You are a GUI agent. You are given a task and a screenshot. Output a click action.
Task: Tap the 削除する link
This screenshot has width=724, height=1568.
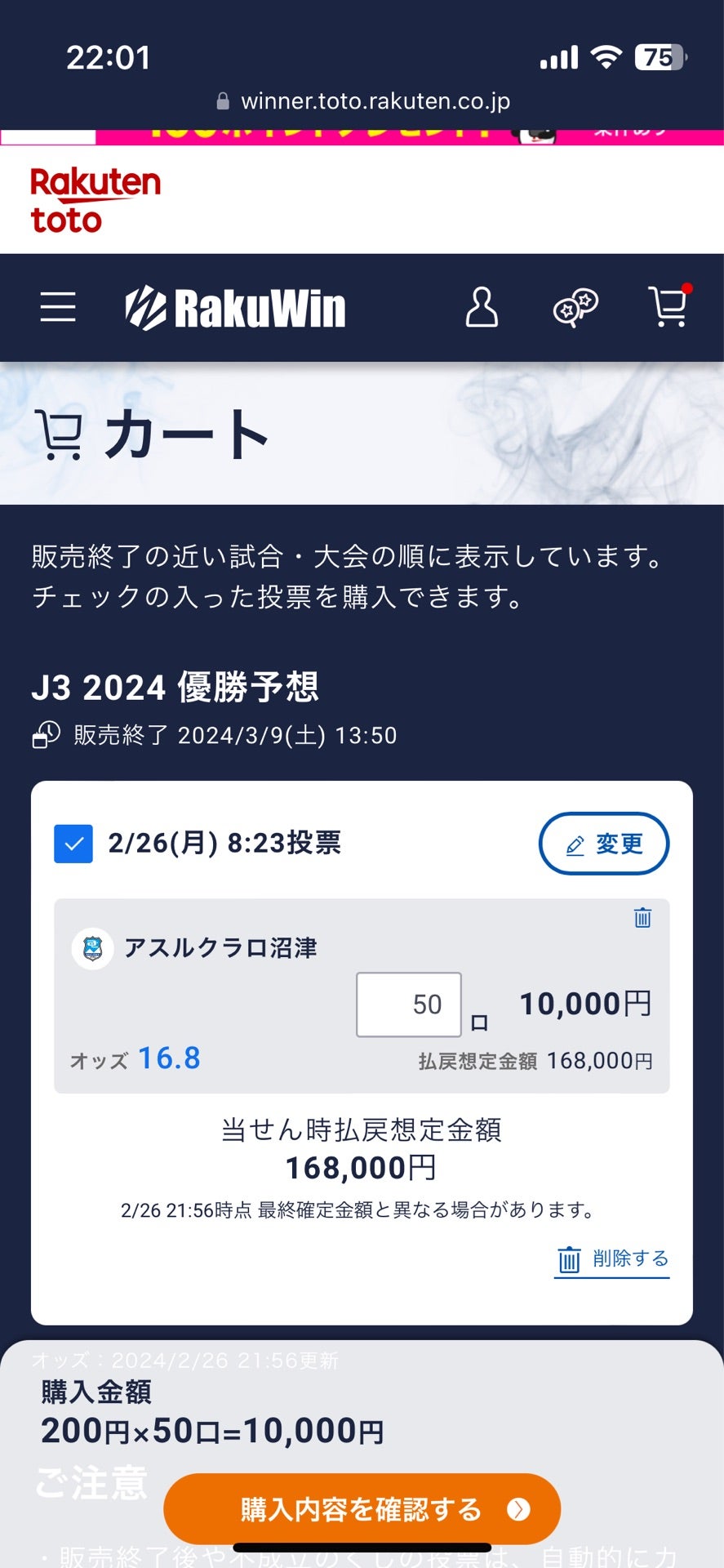(x=612, y=1258)
